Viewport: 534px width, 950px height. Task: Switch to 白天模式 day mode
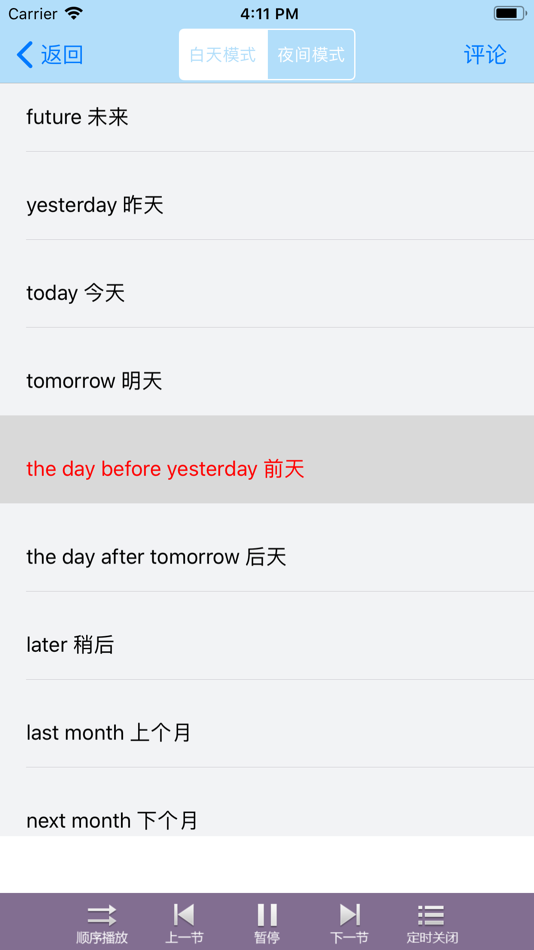point(224,55)
